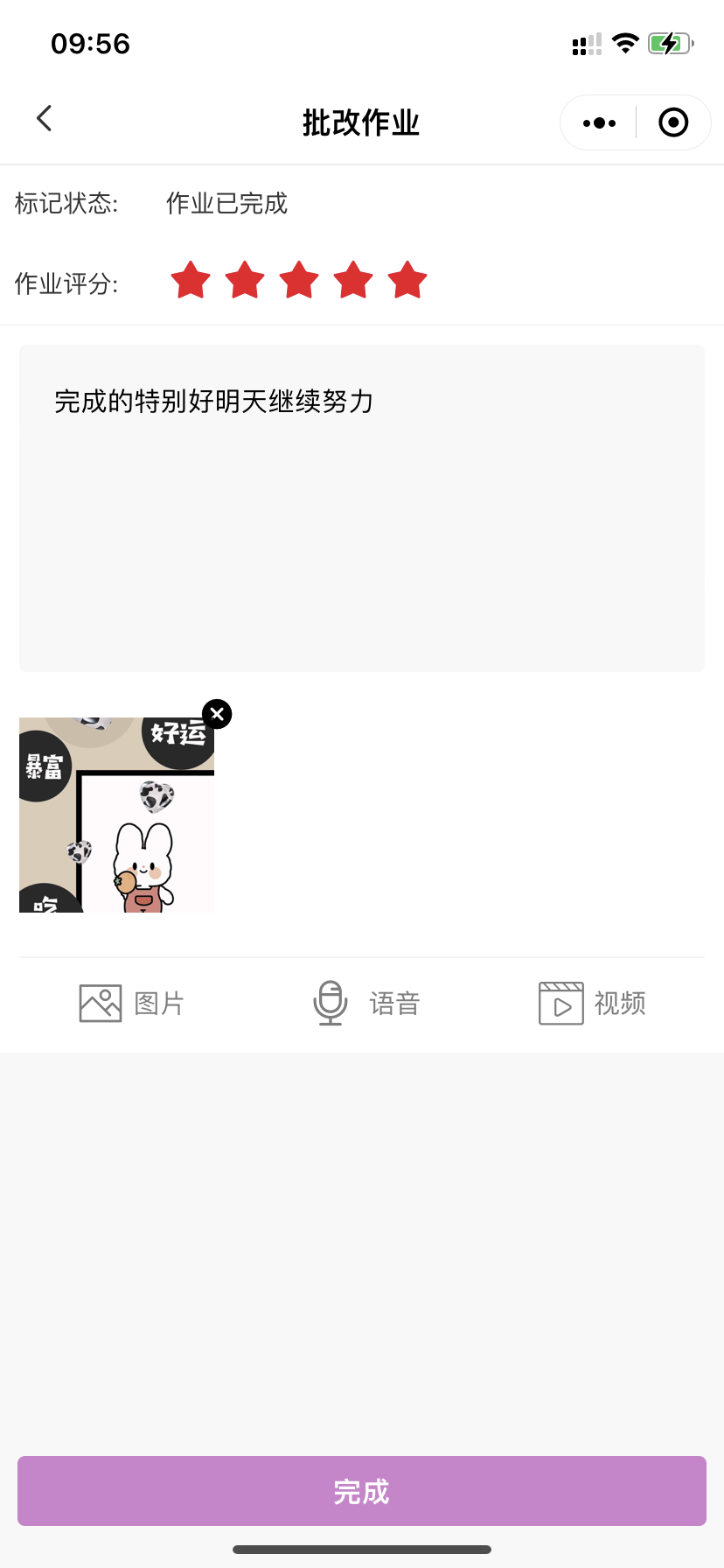The image size is (724, 1568).
Task: Select the fifth rating star
Action: pos(407,281)
